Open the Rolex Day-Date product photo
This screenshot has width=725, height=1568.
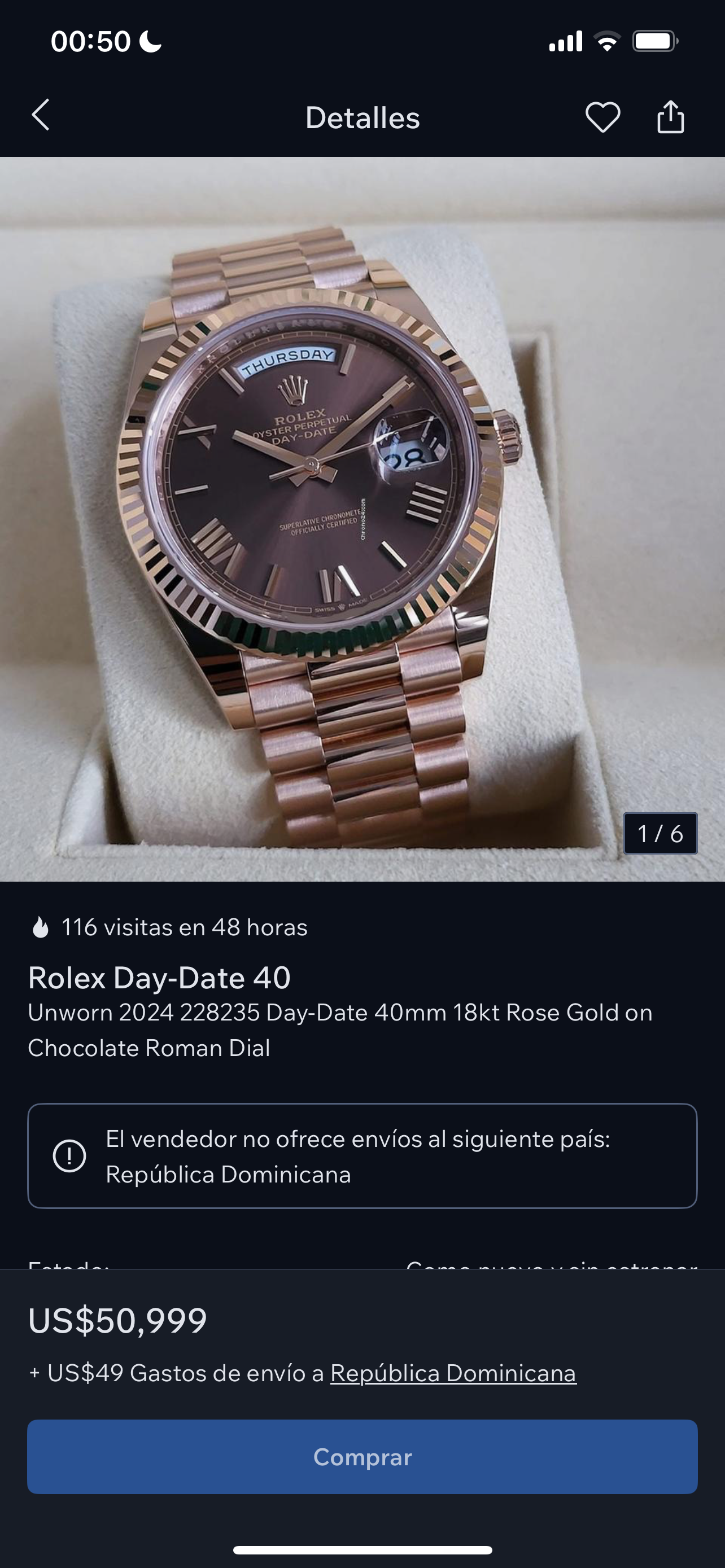pyautogui.click(x=362, y=519)
